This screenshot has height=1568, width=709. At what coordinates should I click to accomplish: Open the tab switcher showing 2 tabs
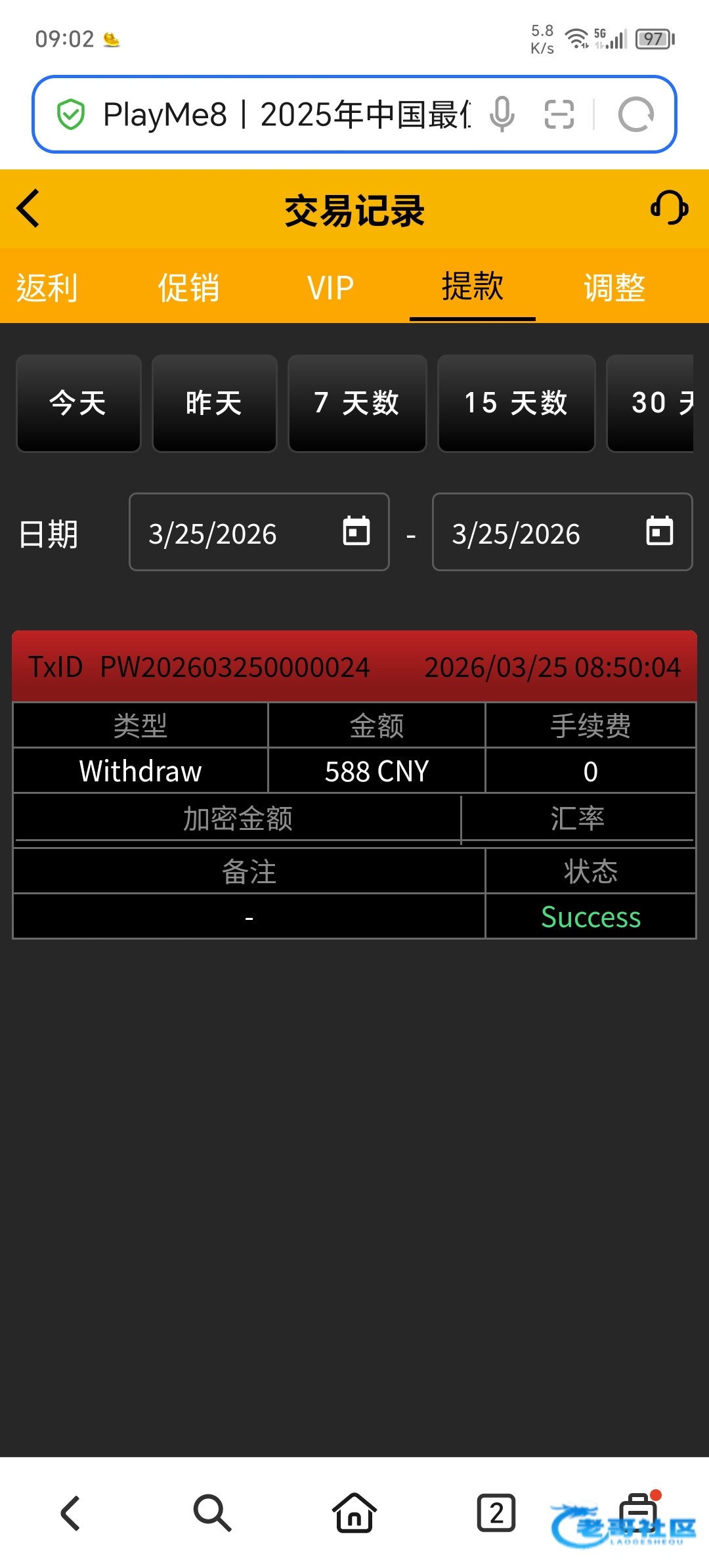tap(496, 1513)
